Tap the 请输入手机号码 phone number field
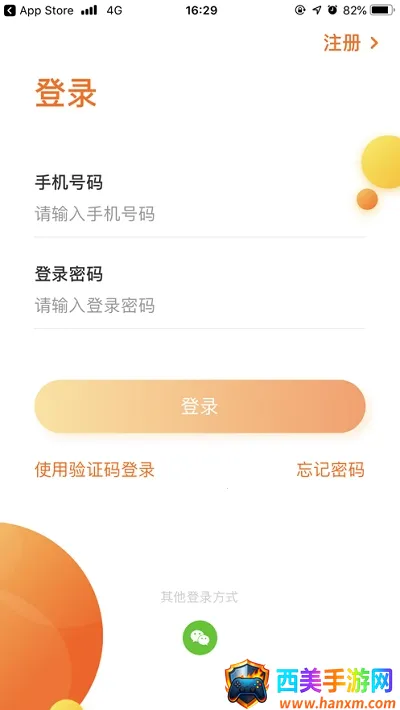The width and height of the screenshot is (400, 710). click(199, 214)
